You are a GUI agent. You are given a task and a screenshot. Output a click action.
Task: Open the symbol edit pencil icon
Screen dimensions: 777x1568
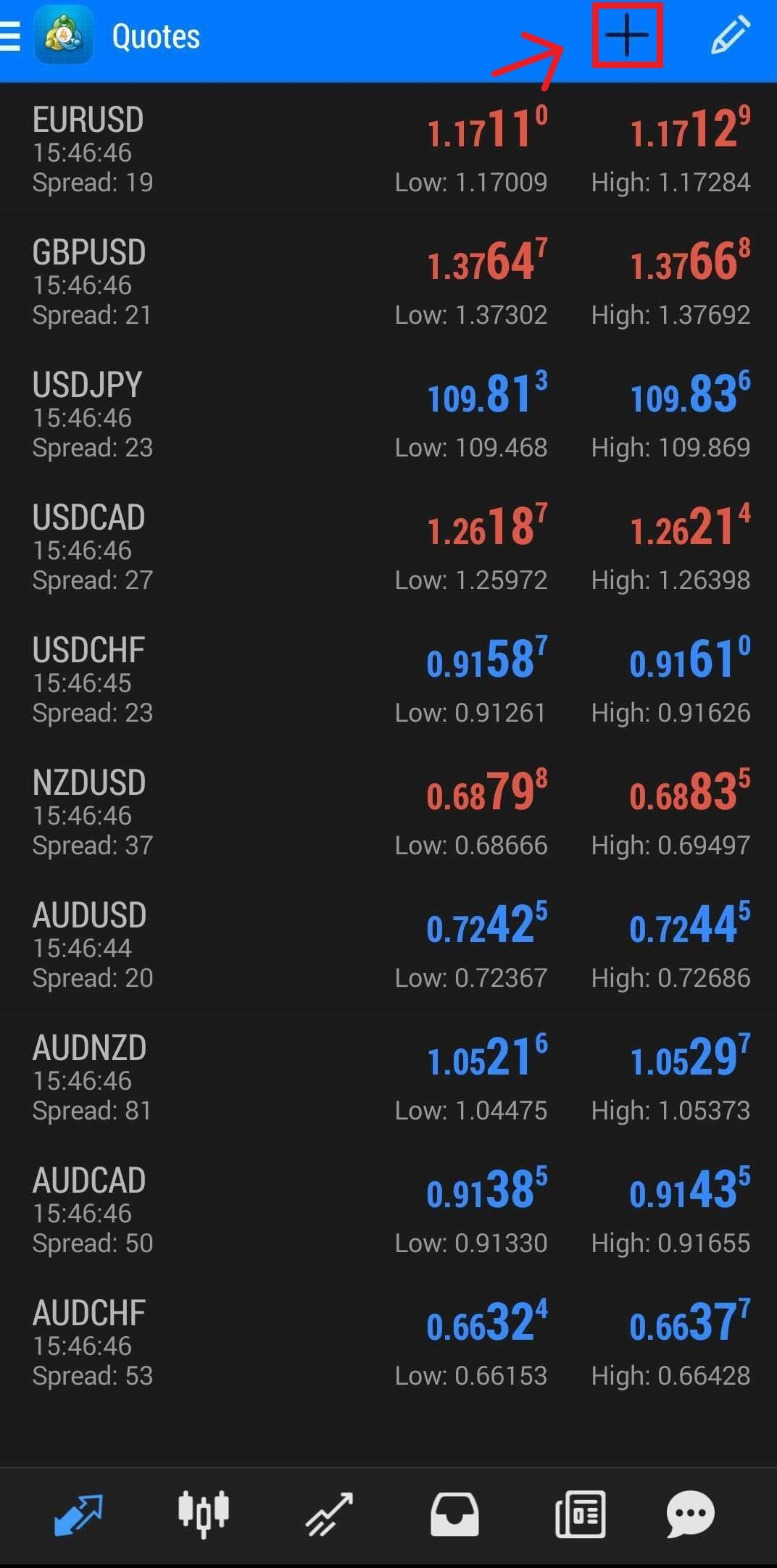click(731, 35)
